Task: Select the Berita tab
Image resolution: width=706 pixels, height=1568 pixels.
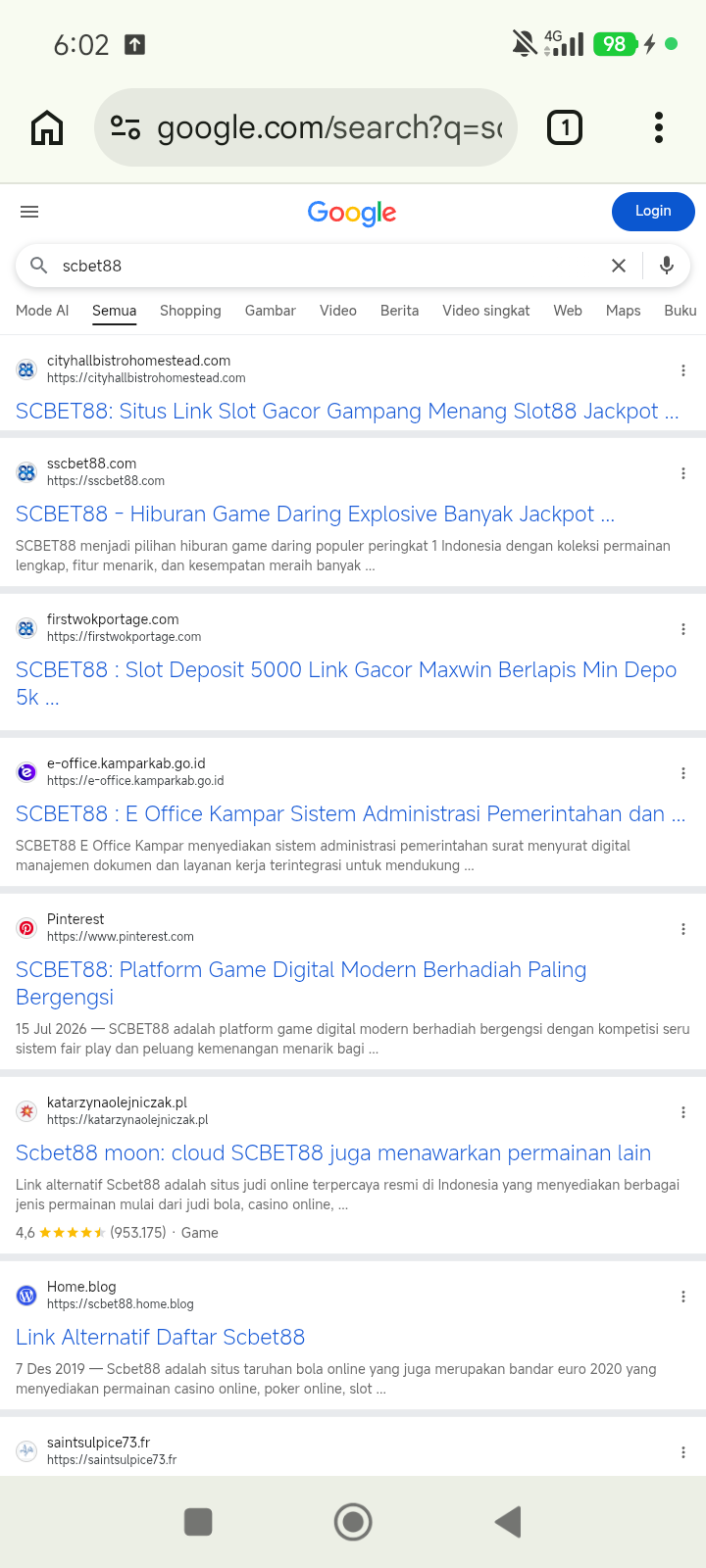Action: tap(400, 311)
